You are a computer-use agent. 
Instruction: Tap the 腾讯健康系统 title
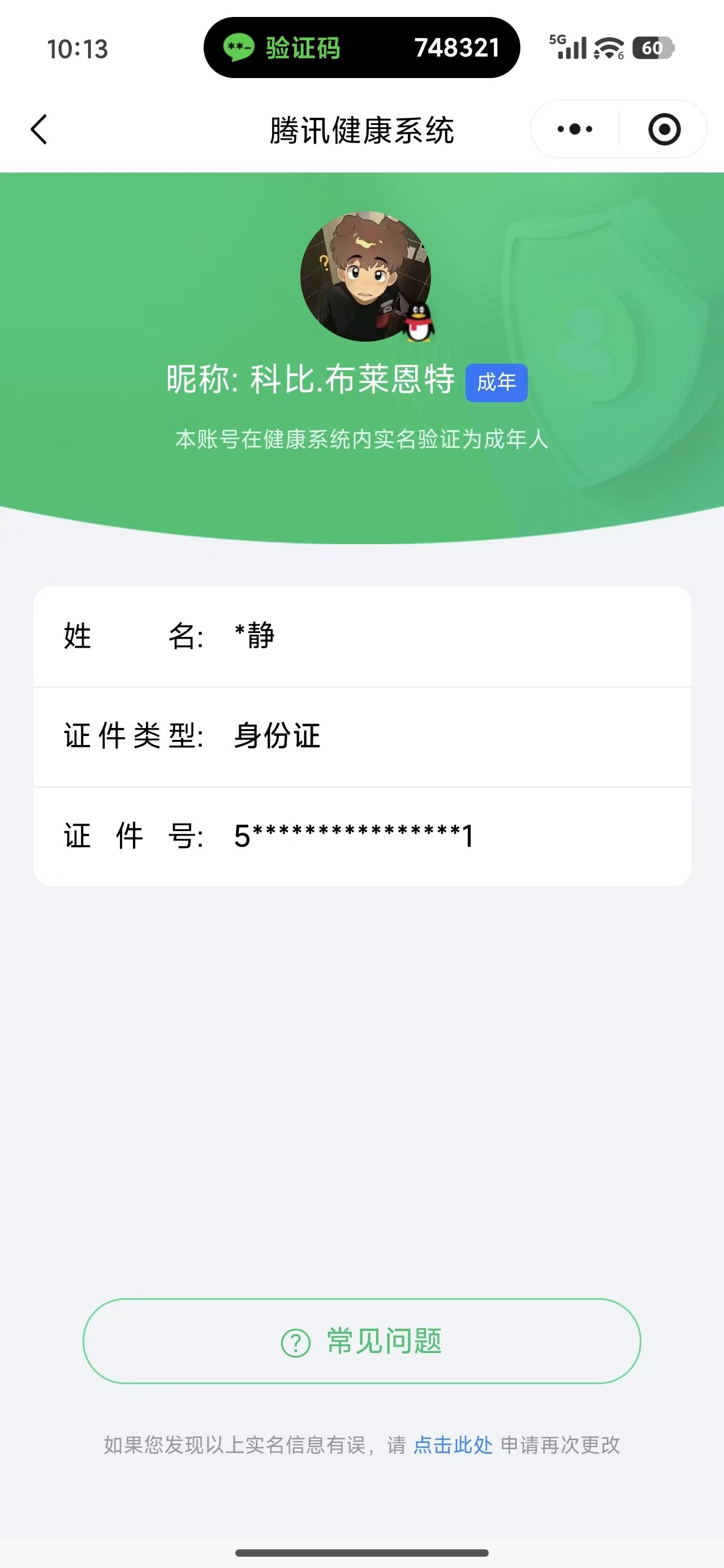point(361,129)
